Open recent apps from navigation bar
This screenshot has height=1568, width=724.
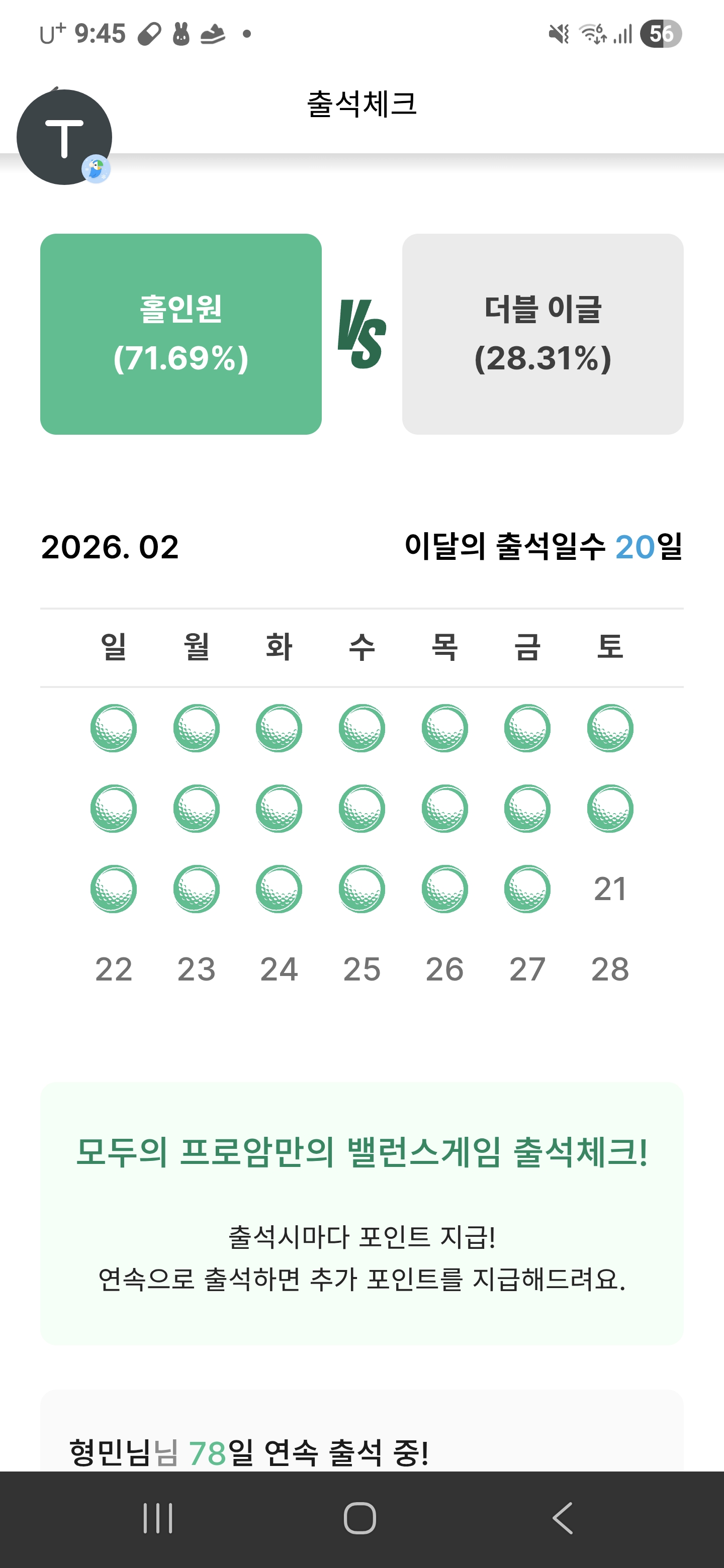pyautogui.click(x=158, y=1517)
